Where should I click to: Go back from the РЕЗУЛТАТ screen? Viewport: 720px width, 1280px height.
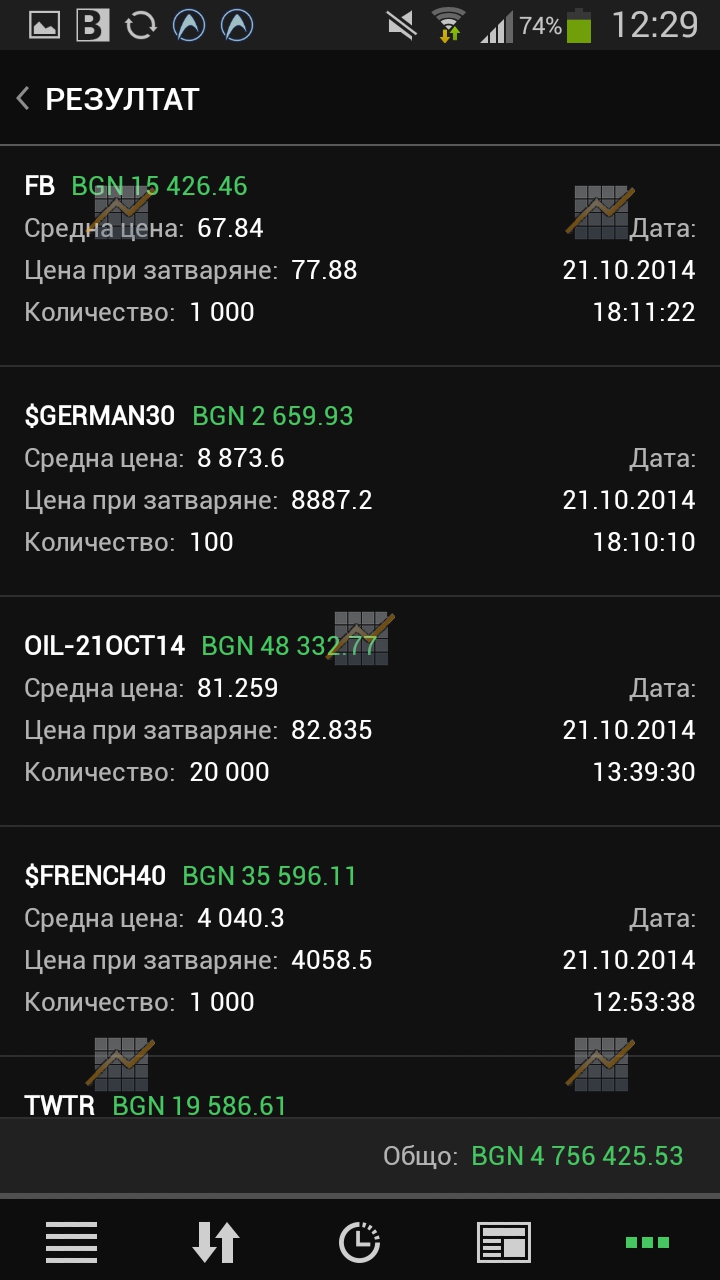coord(22,99)
